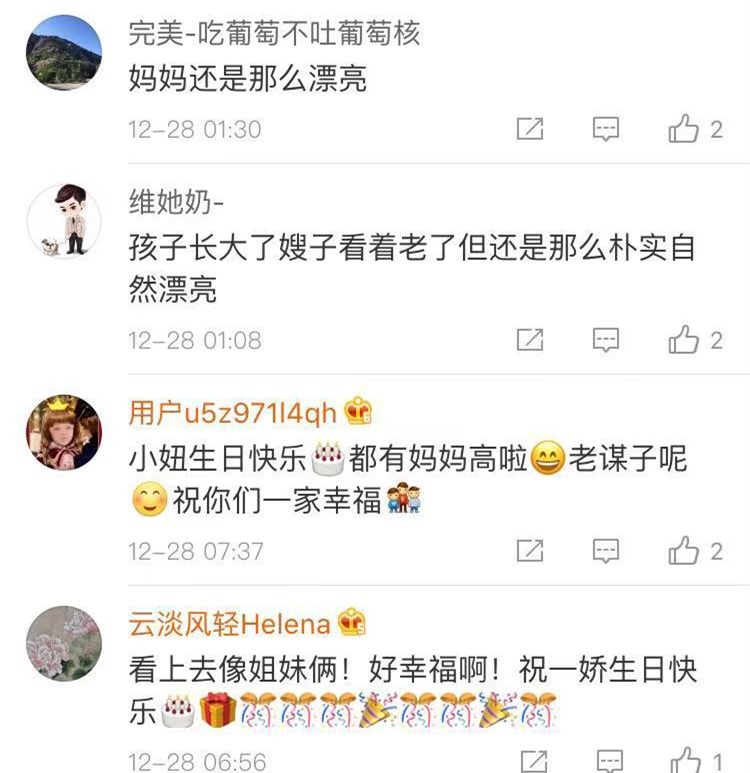Repost the comment from 完美-吃葡萄不吐葡萄核
Screen dimensions: 750x773
coord(530,129)
